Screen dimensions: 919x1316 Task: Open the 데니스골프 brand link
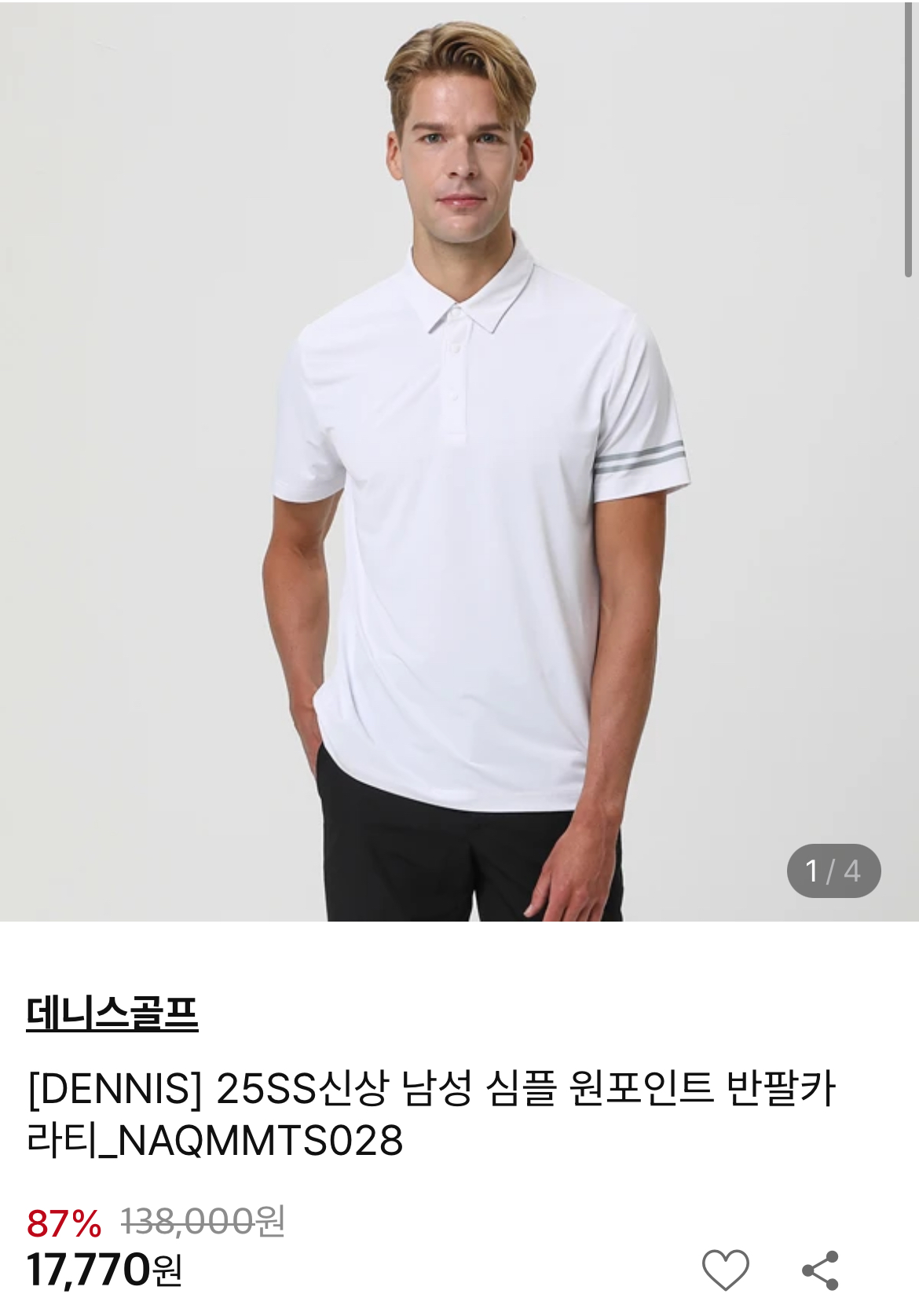tap(112, 1013)
